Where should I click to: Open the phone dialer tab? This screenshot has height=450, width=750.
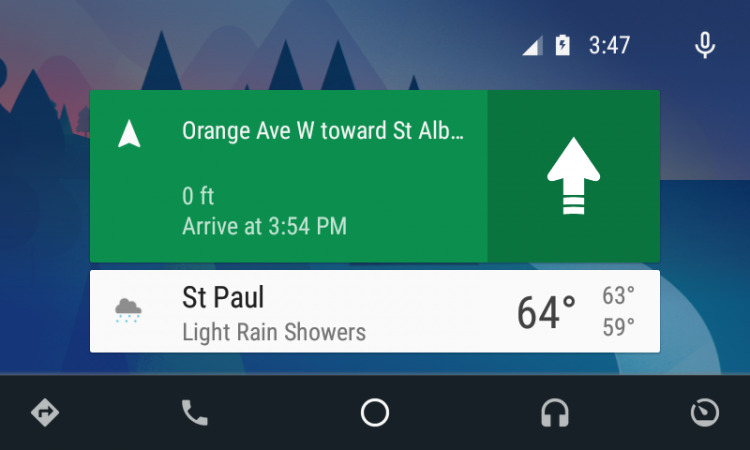tap(195, 412)
